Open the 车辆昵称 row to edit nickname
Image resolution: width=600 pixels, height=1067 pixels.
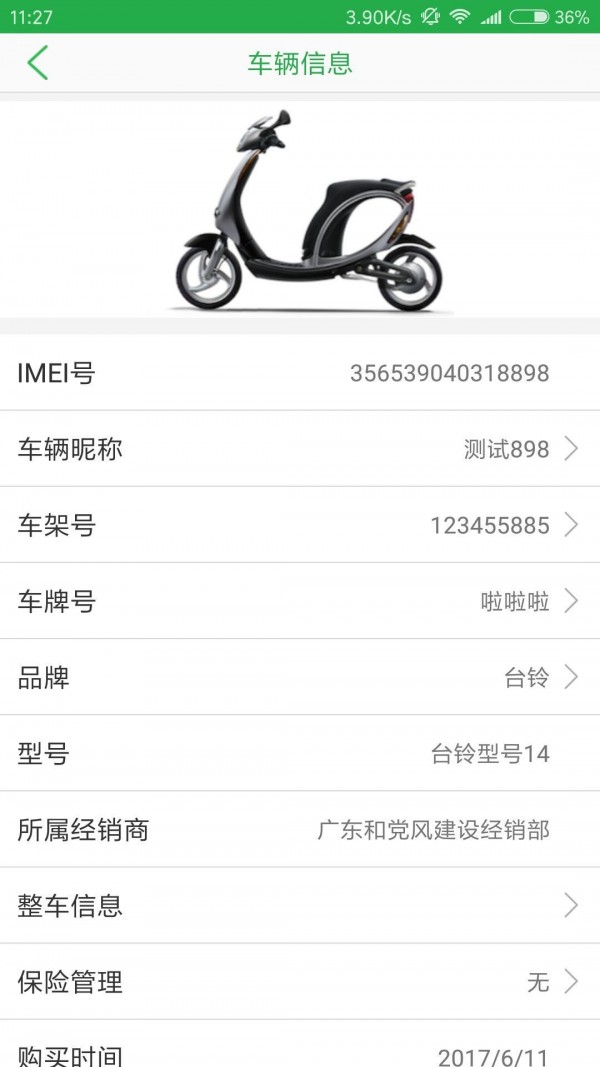coord(300,449)
